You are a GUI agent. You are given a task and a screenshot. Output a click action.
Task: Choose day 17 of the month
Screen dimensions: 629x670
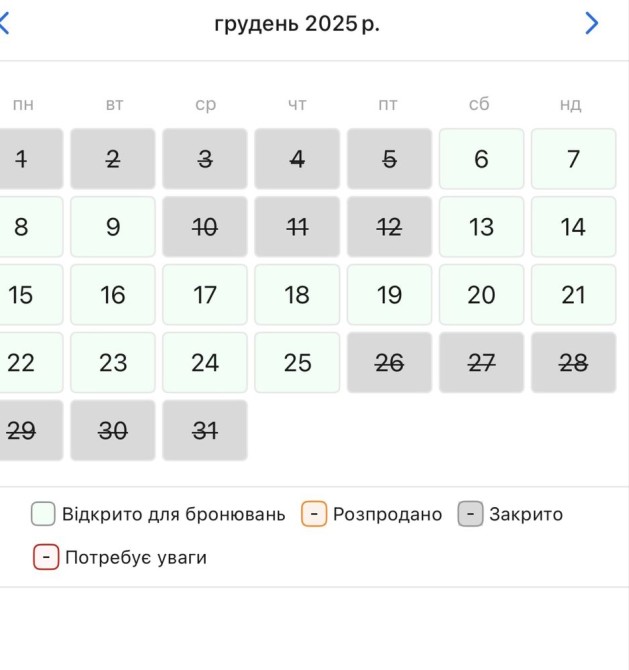click(x=205, y=295)
